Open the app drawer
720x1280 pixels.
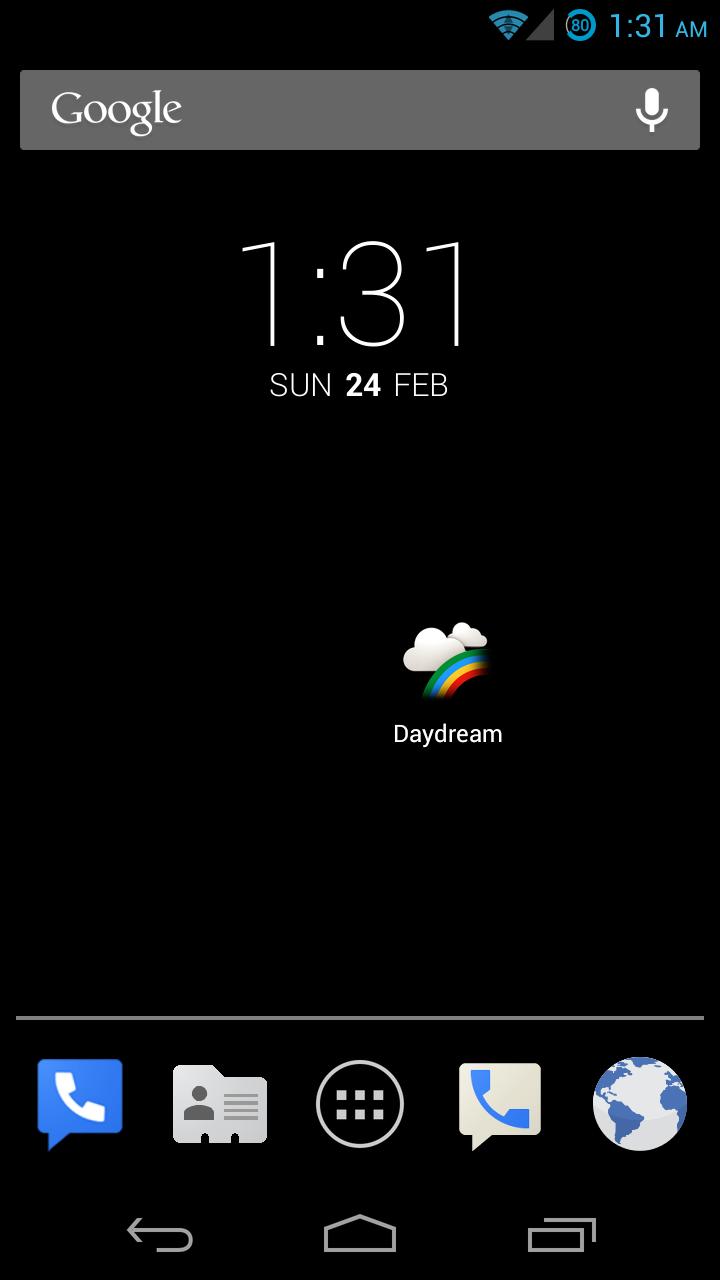point(360,1104)
